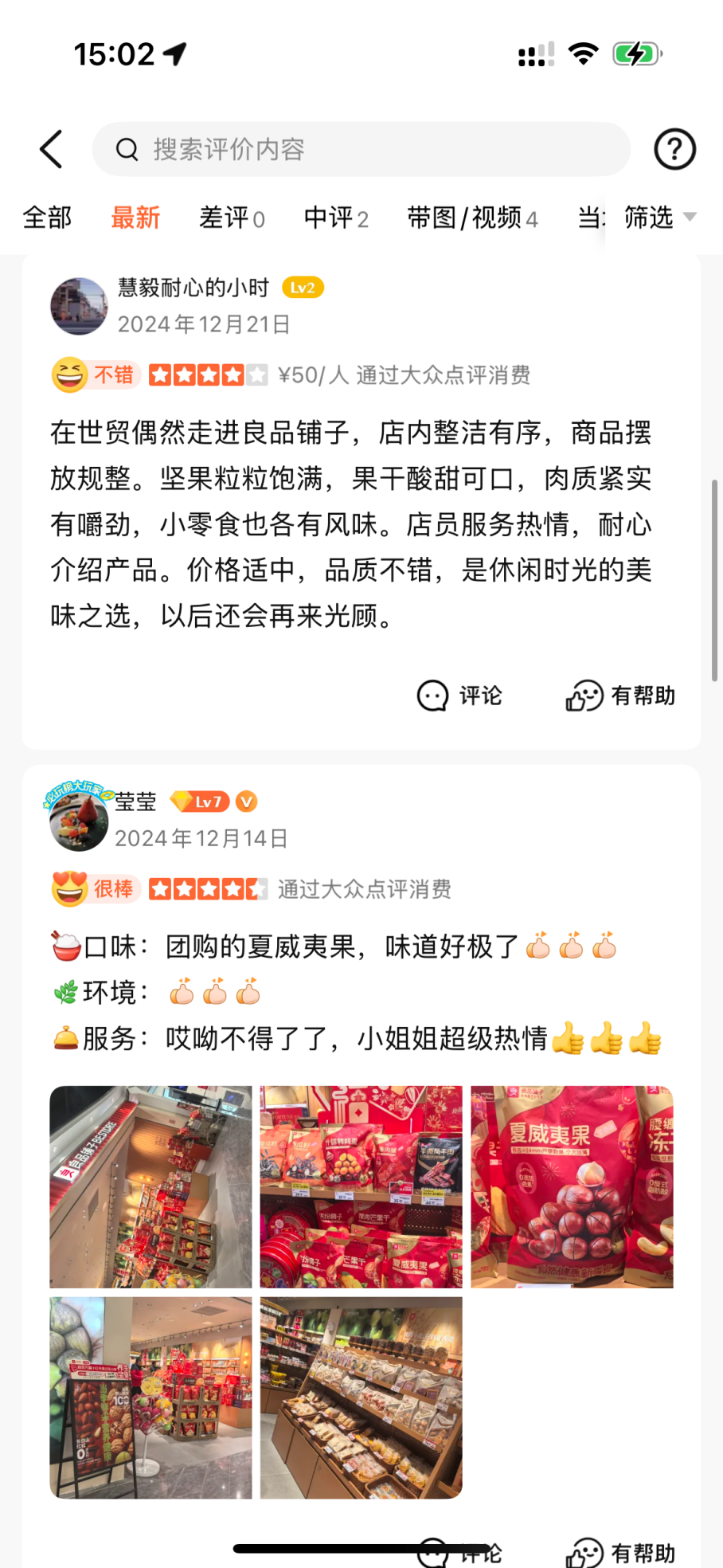View 莹莹's store entrance sign photo
The width and height of the screenshot is (723, 1568).
click(150, 1397)
